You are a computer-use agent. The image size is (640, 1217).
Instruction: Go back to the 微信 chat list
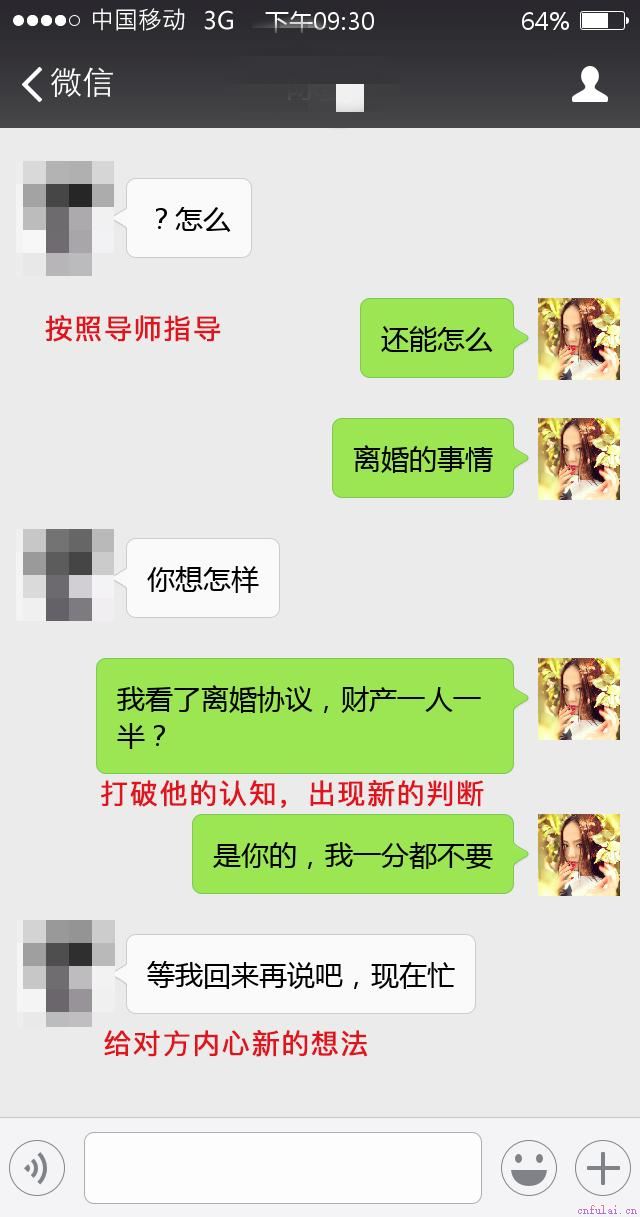[x=66, y=84]
